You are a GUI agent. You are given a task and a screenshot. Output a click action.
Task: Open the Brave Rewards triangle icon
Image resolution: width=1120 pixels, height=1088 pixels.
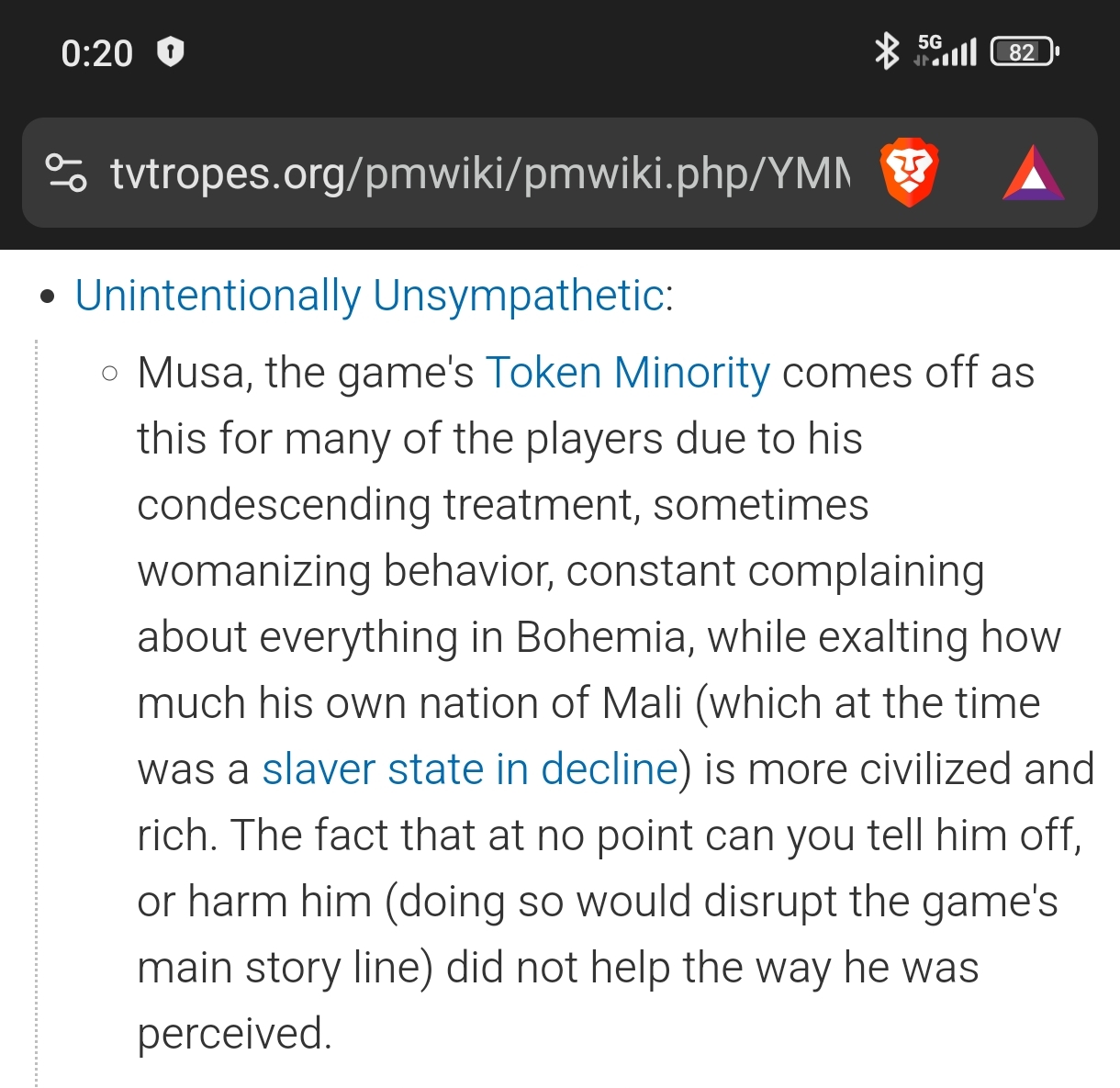tap(1034, 173)
